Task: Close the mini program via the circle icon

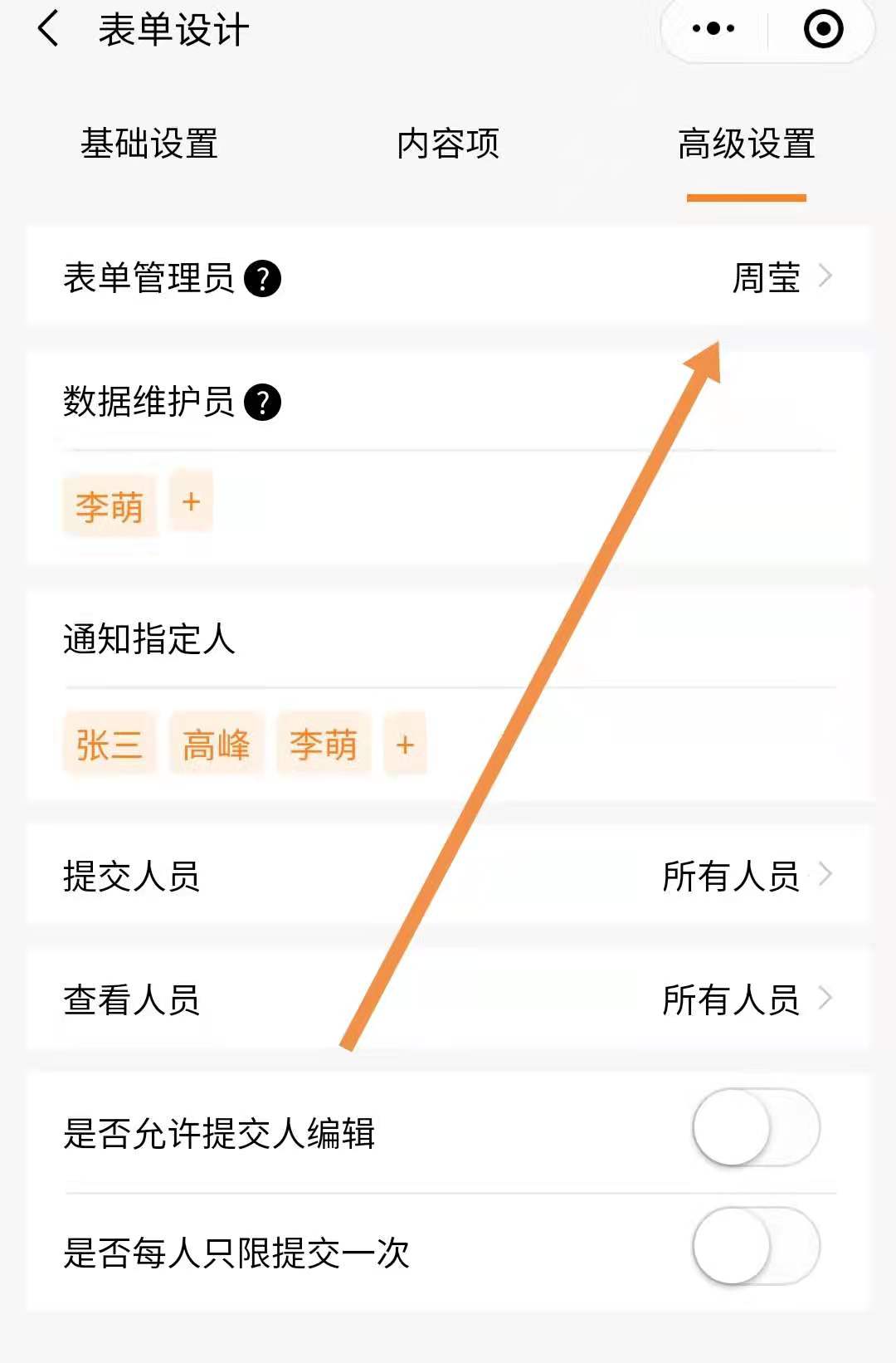Action: coord(822,30)
